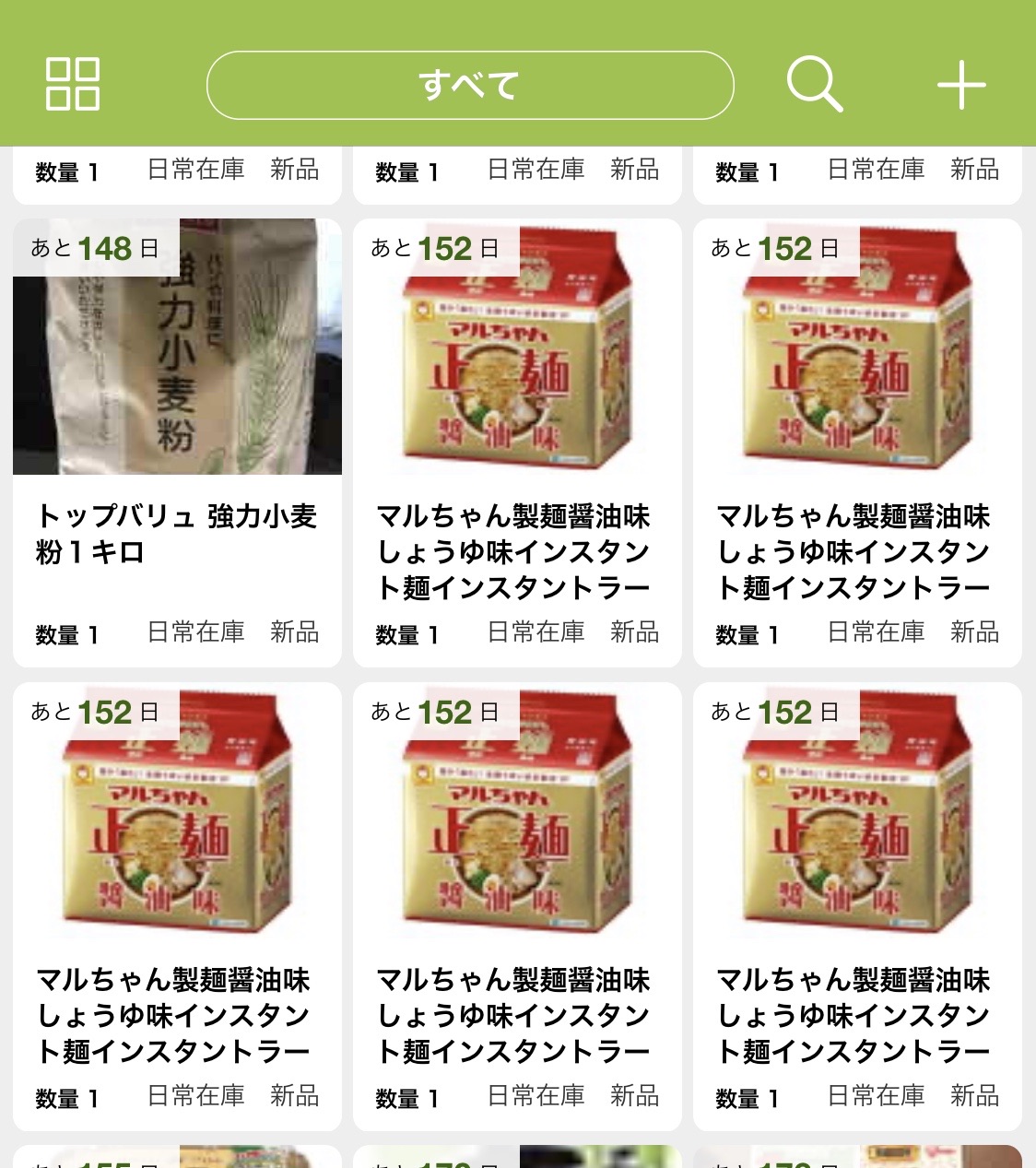1036x1168 pixels.
Task: Open the トップバリュ 強力小麦粉 item card
Action: click(177, 442)
